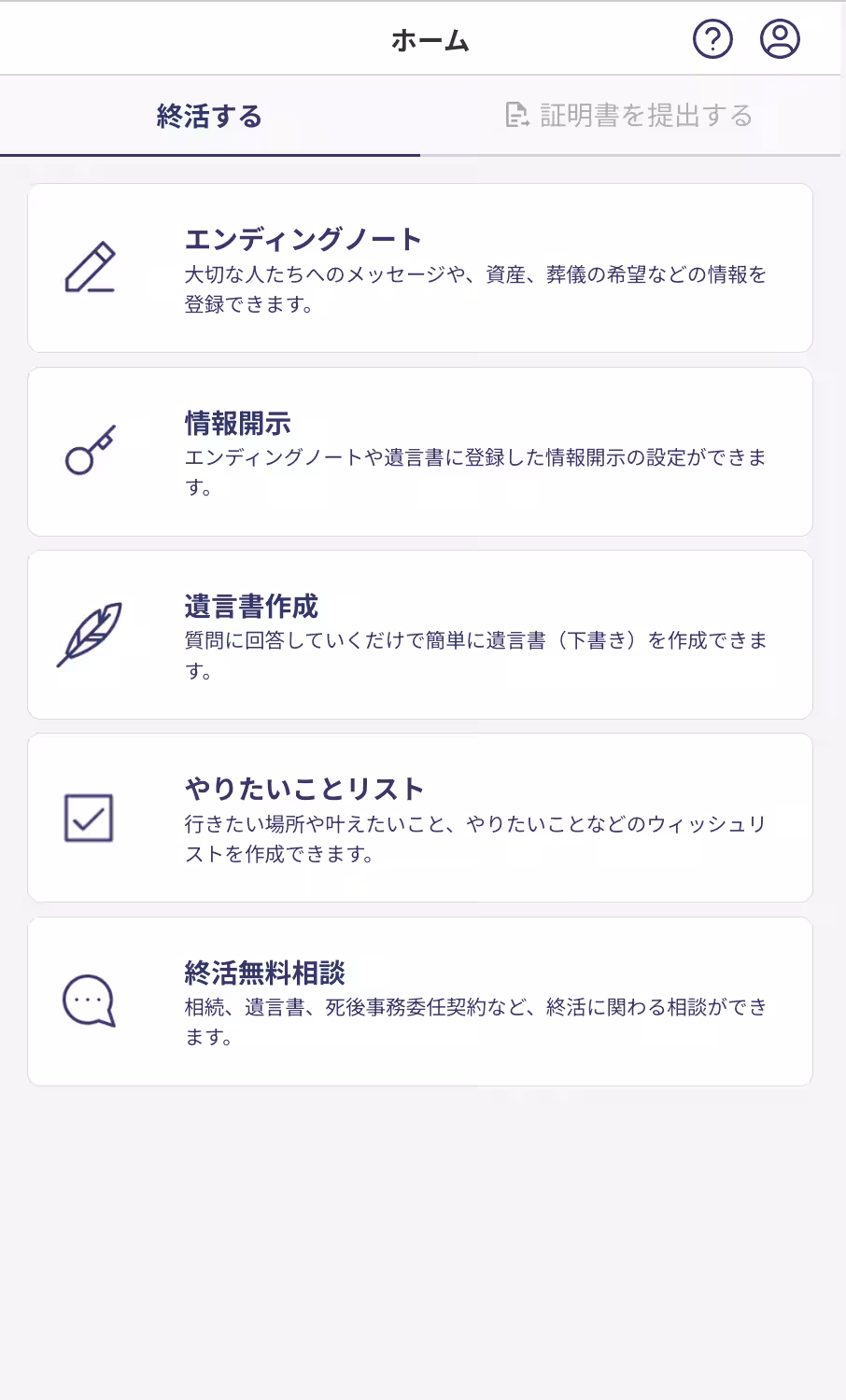Open the エンディングノート card

click(422, 267)
